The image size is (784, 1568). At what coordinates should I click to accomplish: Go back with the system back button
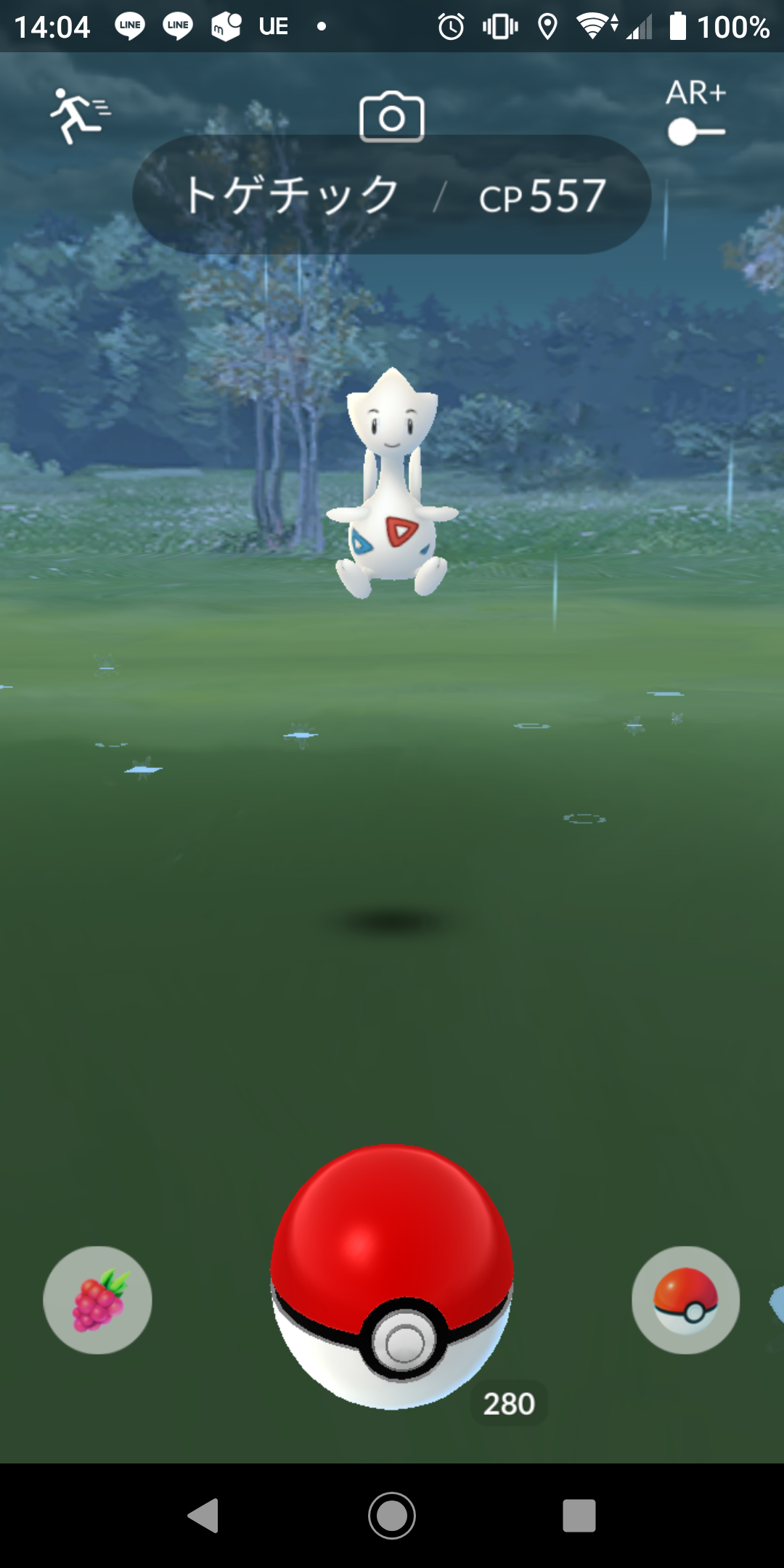203,1516
